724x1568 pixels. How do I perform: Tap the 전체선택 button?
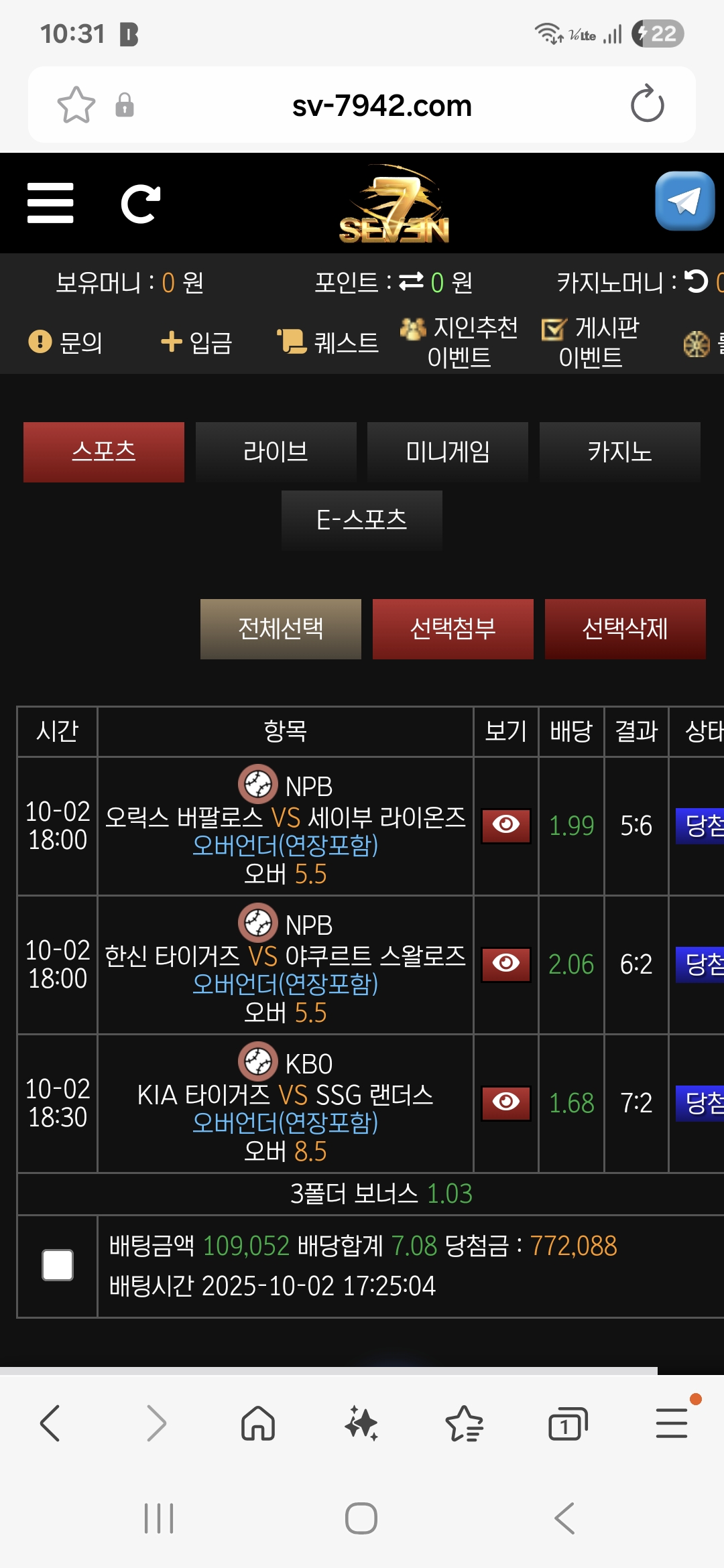281,629
